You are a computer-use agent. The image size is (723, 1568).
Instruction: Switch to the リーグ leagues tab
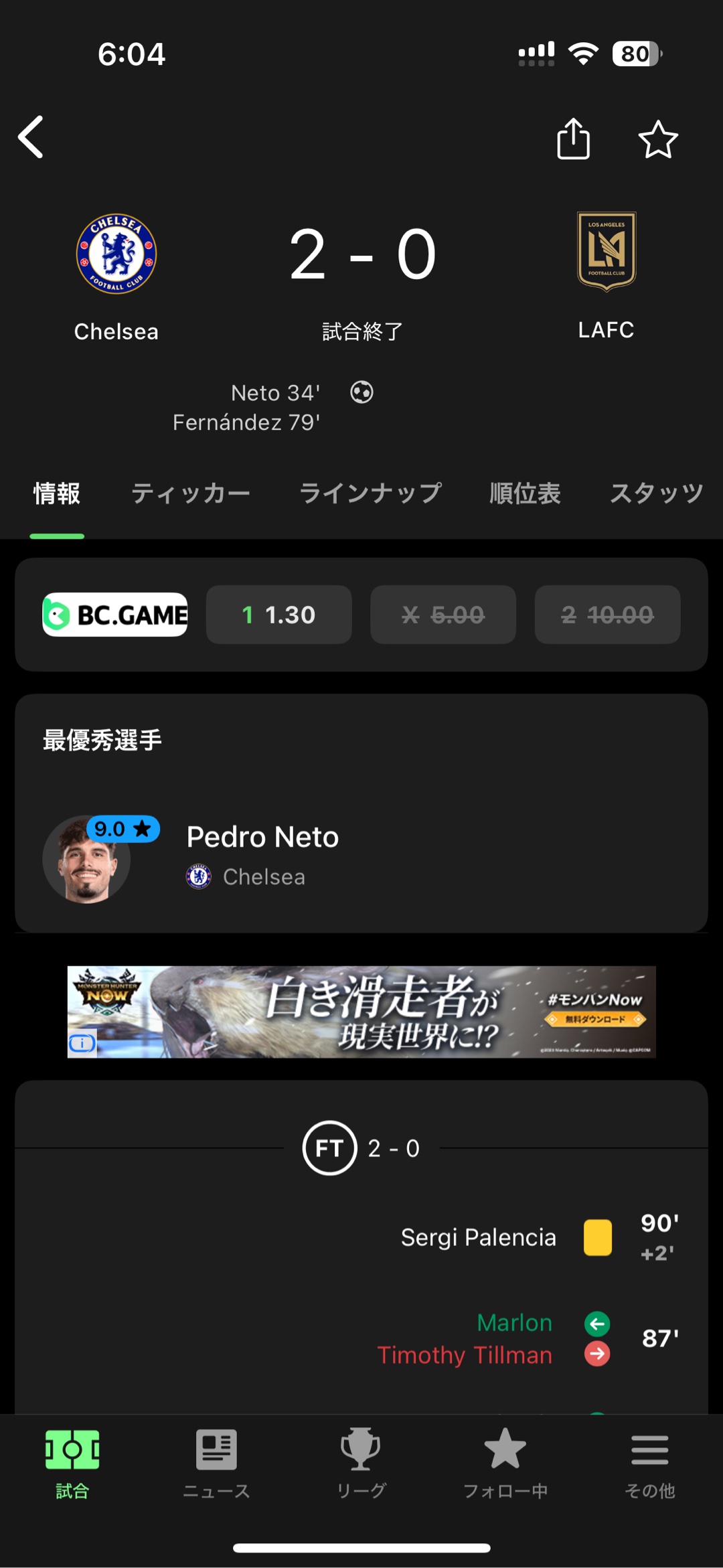361,1463
